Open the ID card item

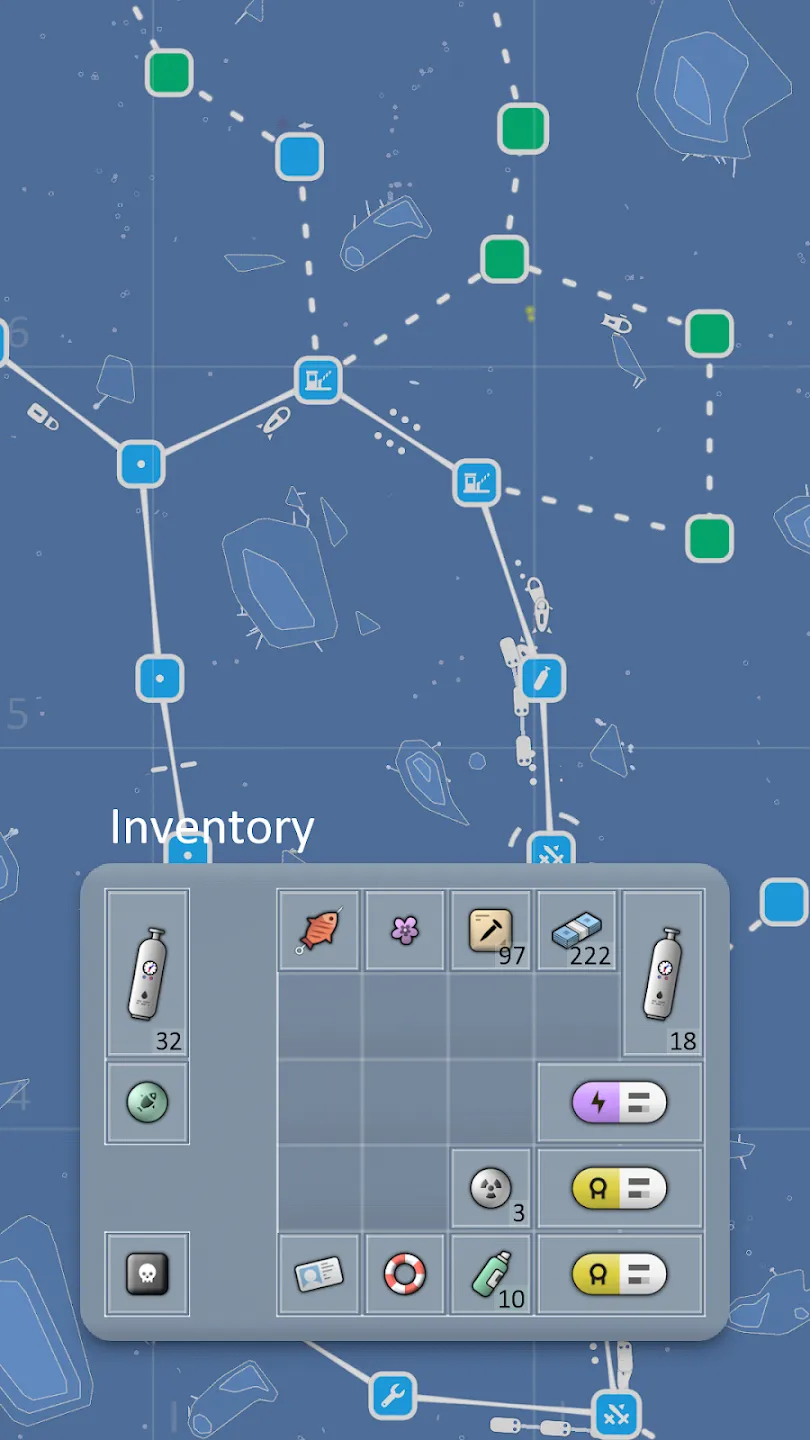coord(318,1274)
